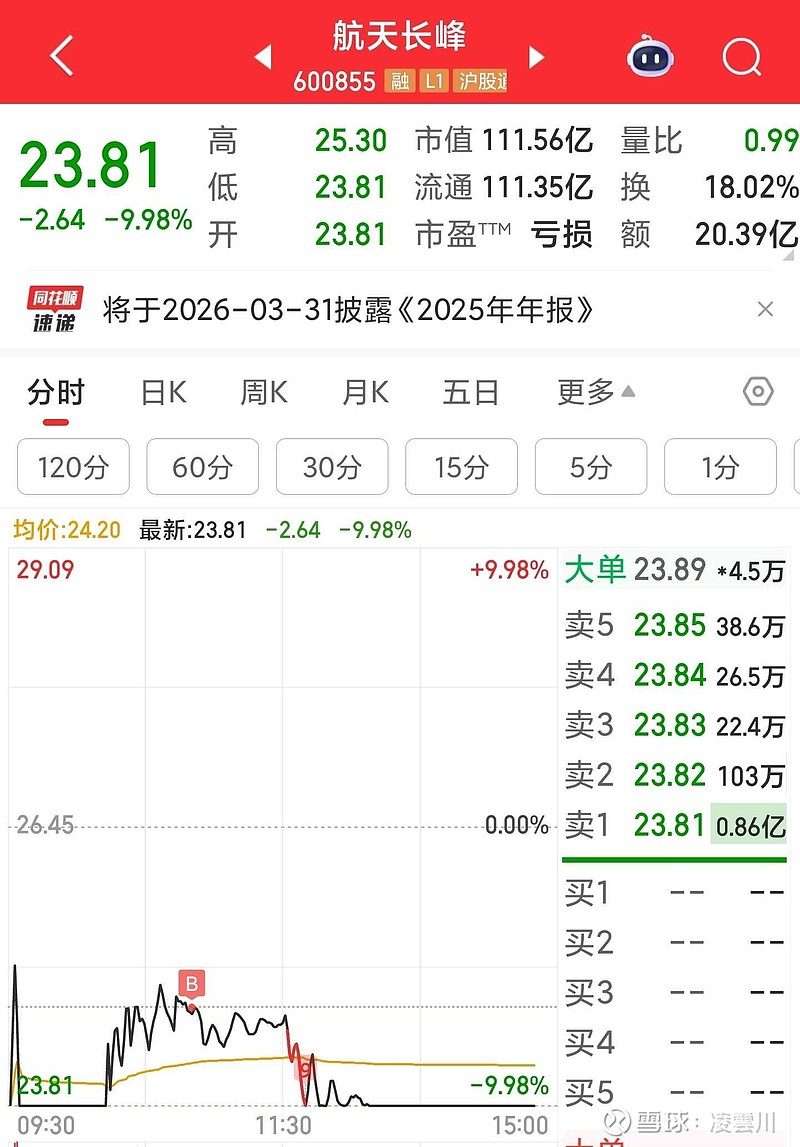Switch chart to 120分 interval
The image size is (800, 1147).
pyautogui.click(x=73, y=466)
